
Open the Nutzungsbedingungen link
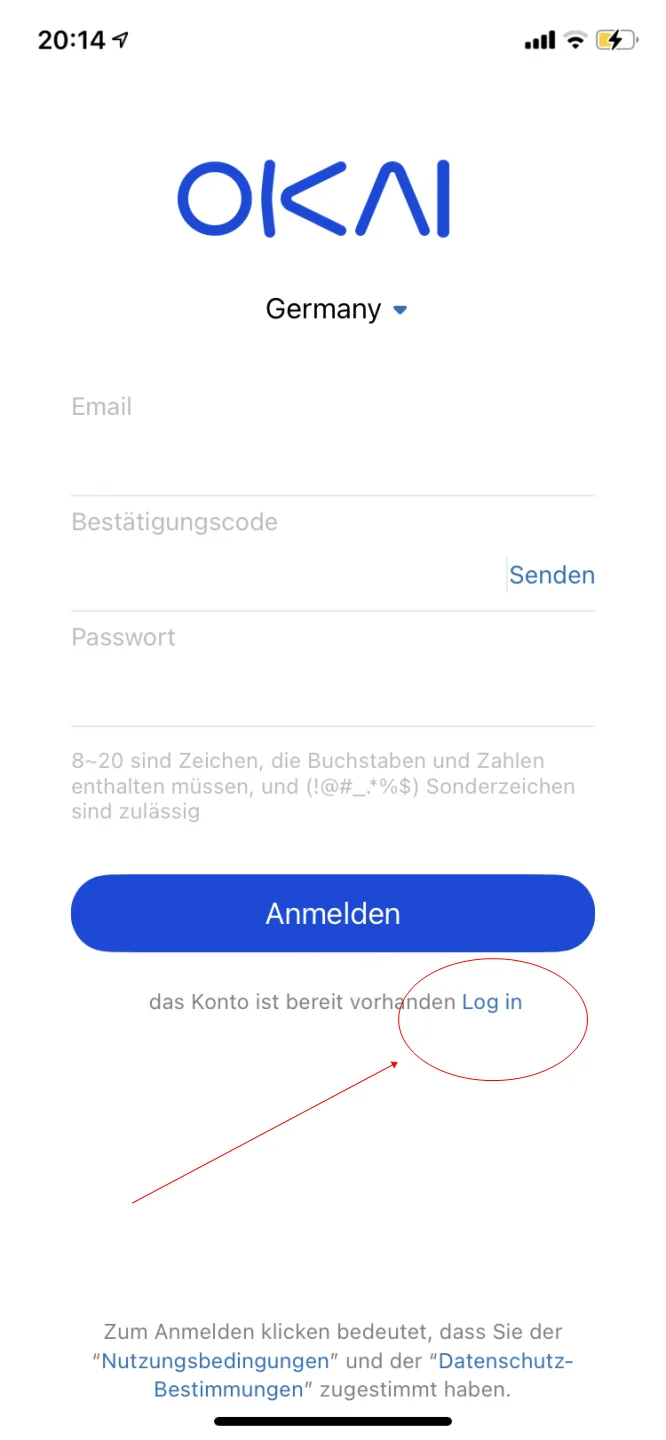tap(215, 1361)
